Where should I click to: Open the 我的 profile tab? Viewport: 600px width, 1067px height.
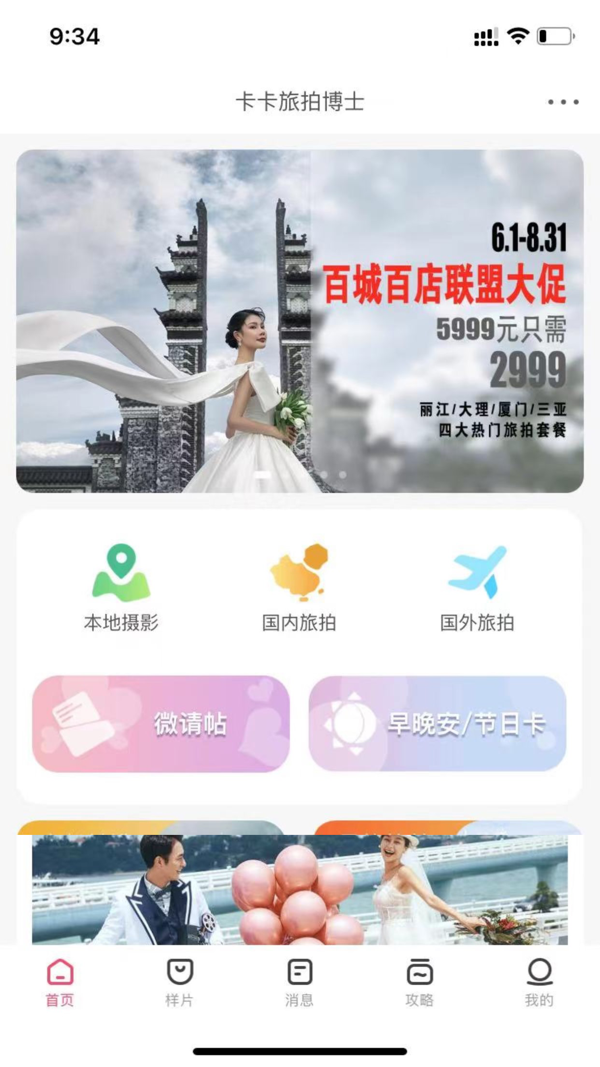click(539, 983)
